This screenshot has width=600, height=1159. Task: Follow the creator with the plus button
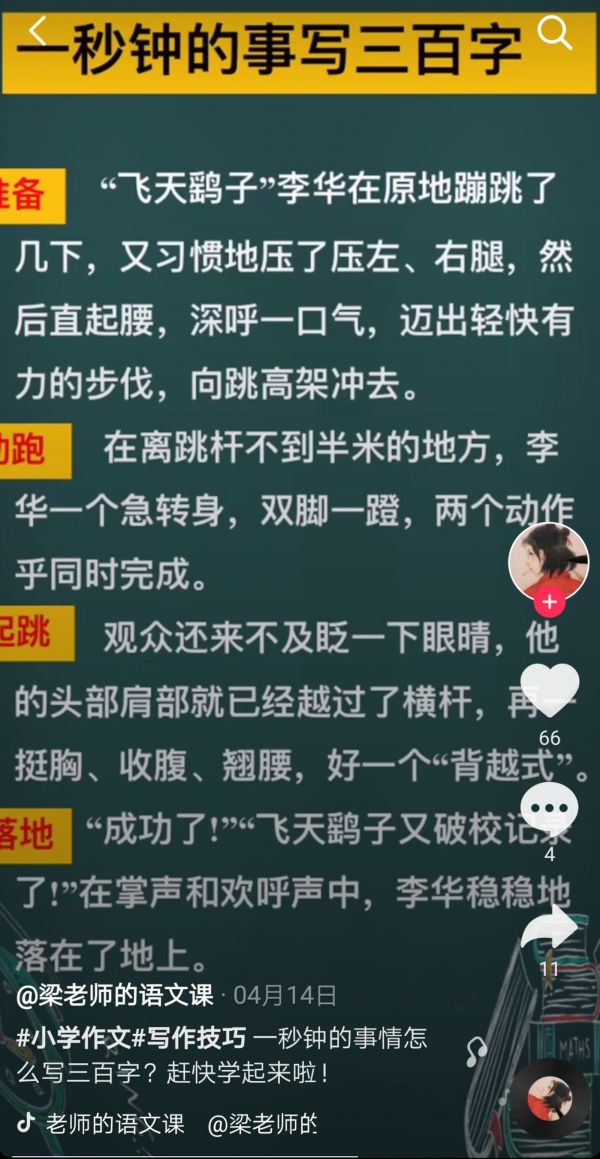click(x=549, y=602)
